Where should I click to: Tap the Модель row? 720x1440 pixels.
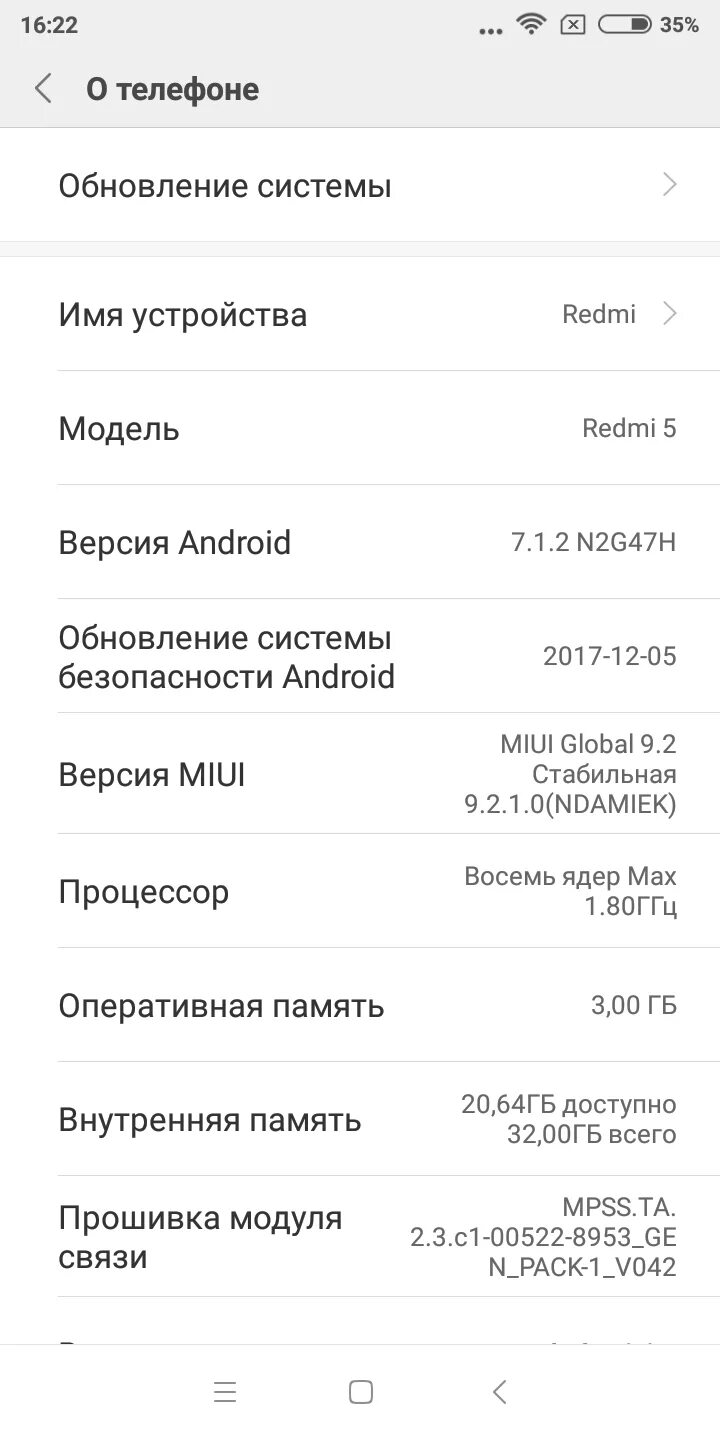(x=360, y=429)
